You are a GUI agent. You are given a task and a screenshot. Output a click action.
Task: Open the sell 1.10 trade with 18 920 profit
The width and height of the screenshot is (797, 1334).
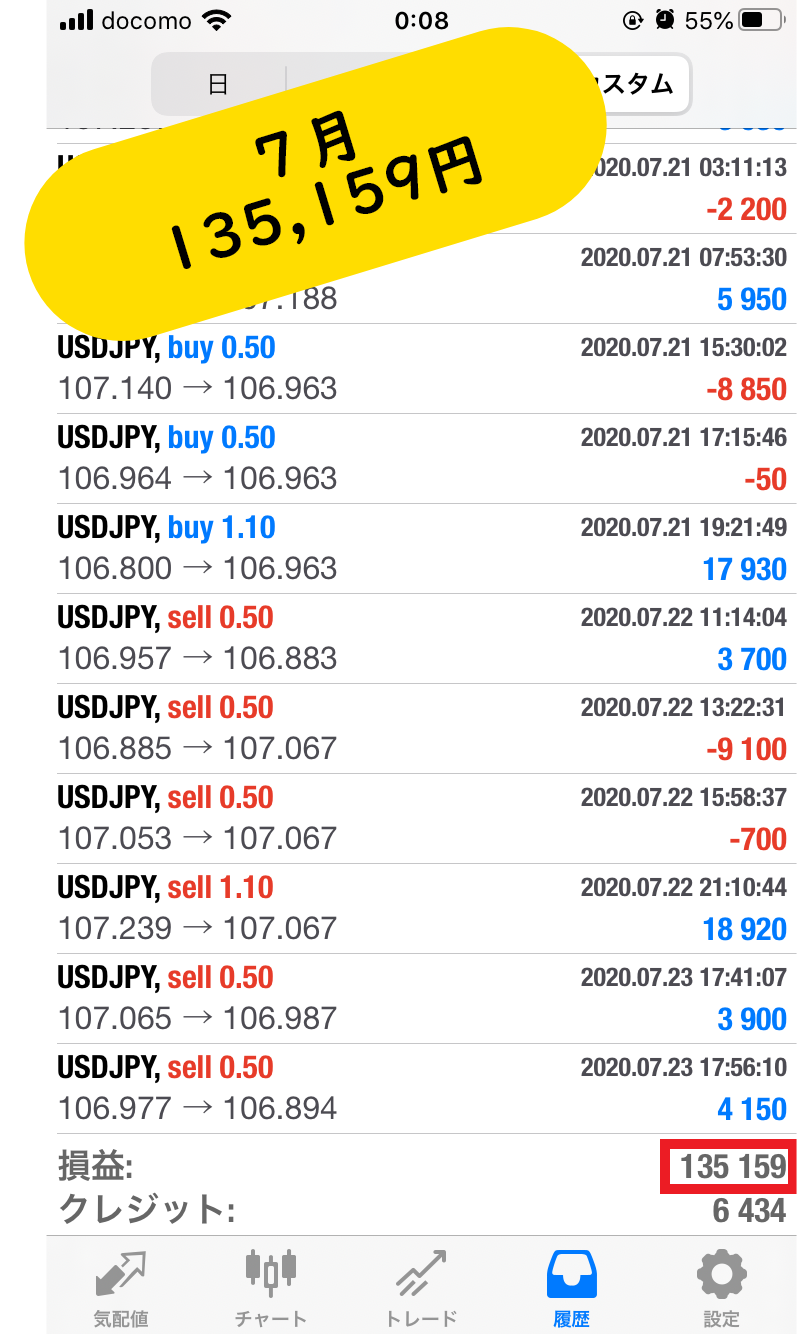coord(421,909)
